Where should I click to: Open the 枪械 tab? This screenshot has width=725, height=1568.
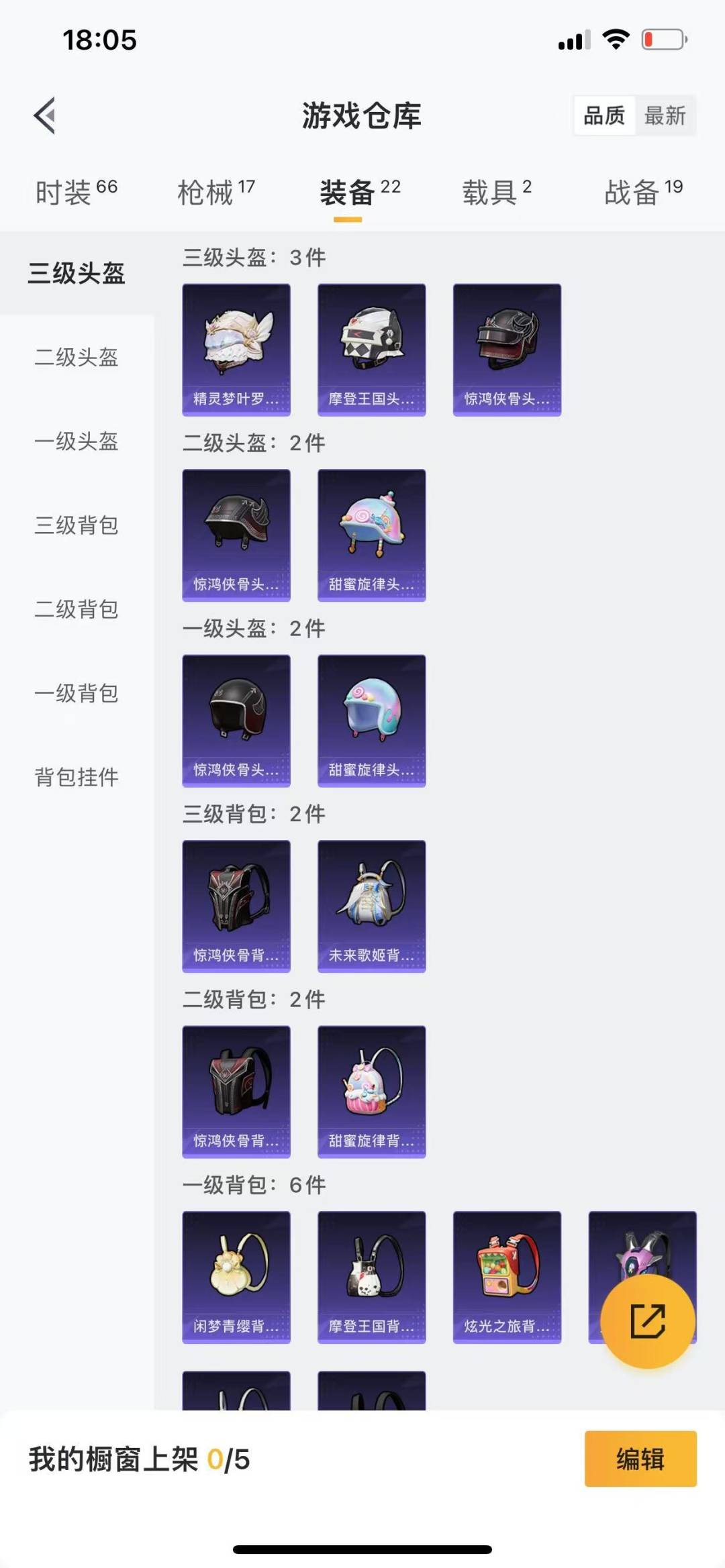coord(215,193)
